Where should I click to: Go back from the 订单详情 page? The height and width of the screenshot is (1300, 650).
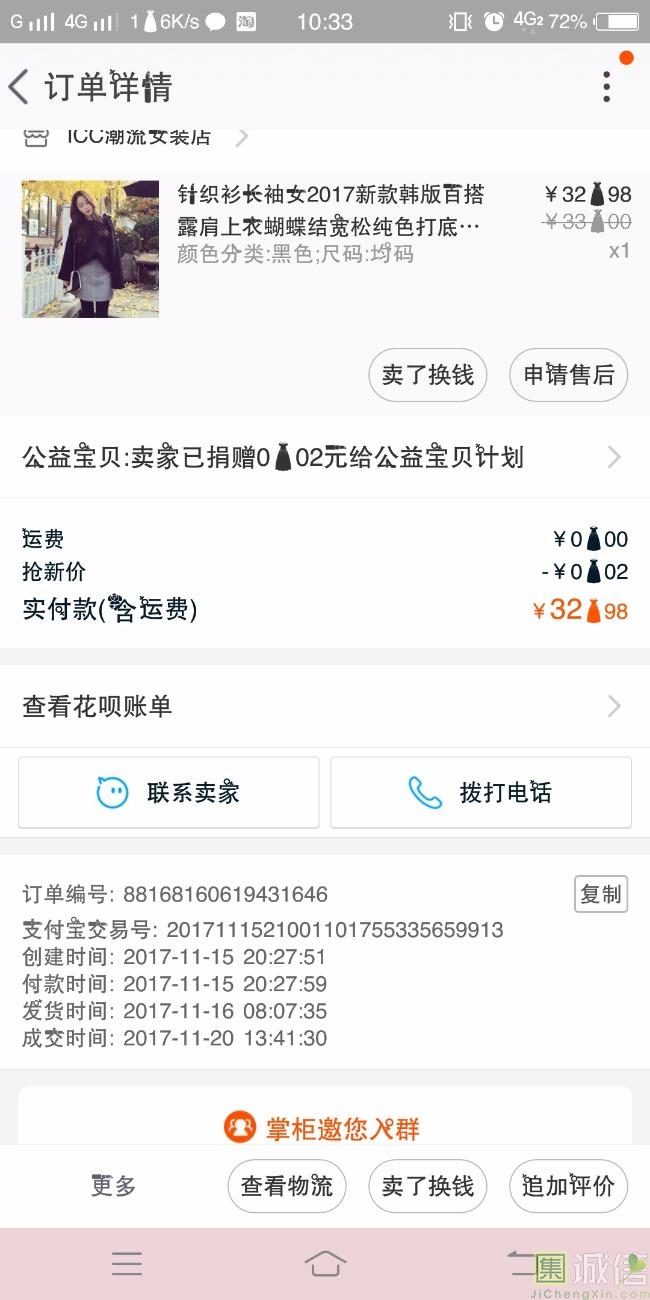tap(20, 87)
